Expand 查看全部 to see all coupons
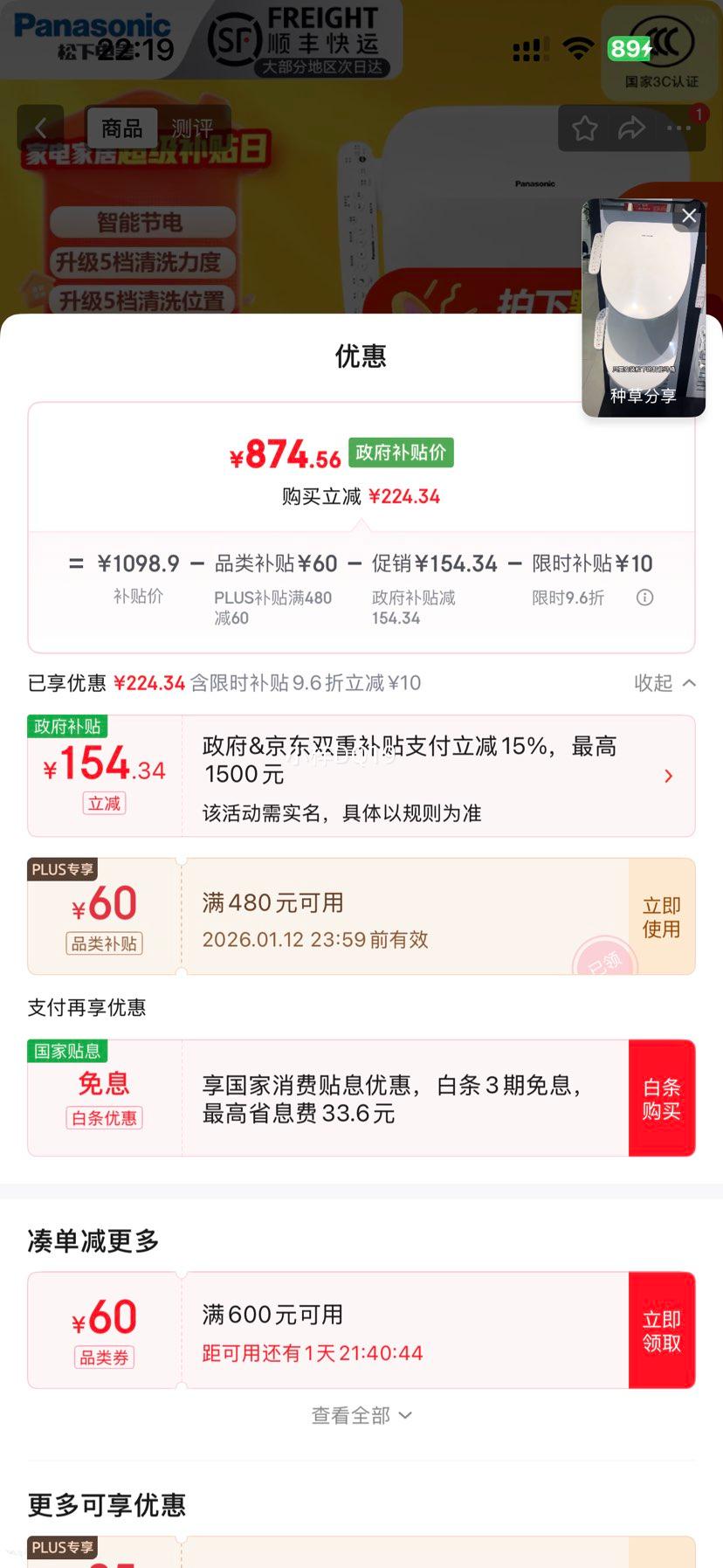 (x=361, y=1414)
